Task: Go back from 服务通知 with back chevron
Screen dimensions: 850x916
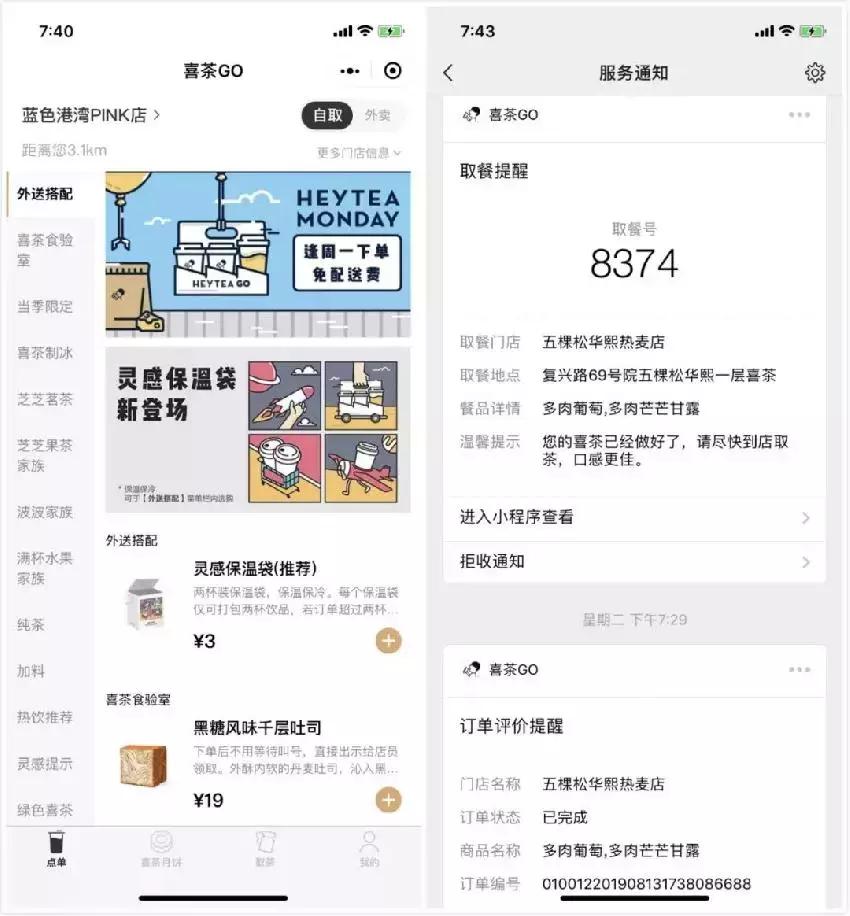Action: click(x=447, y=73)
